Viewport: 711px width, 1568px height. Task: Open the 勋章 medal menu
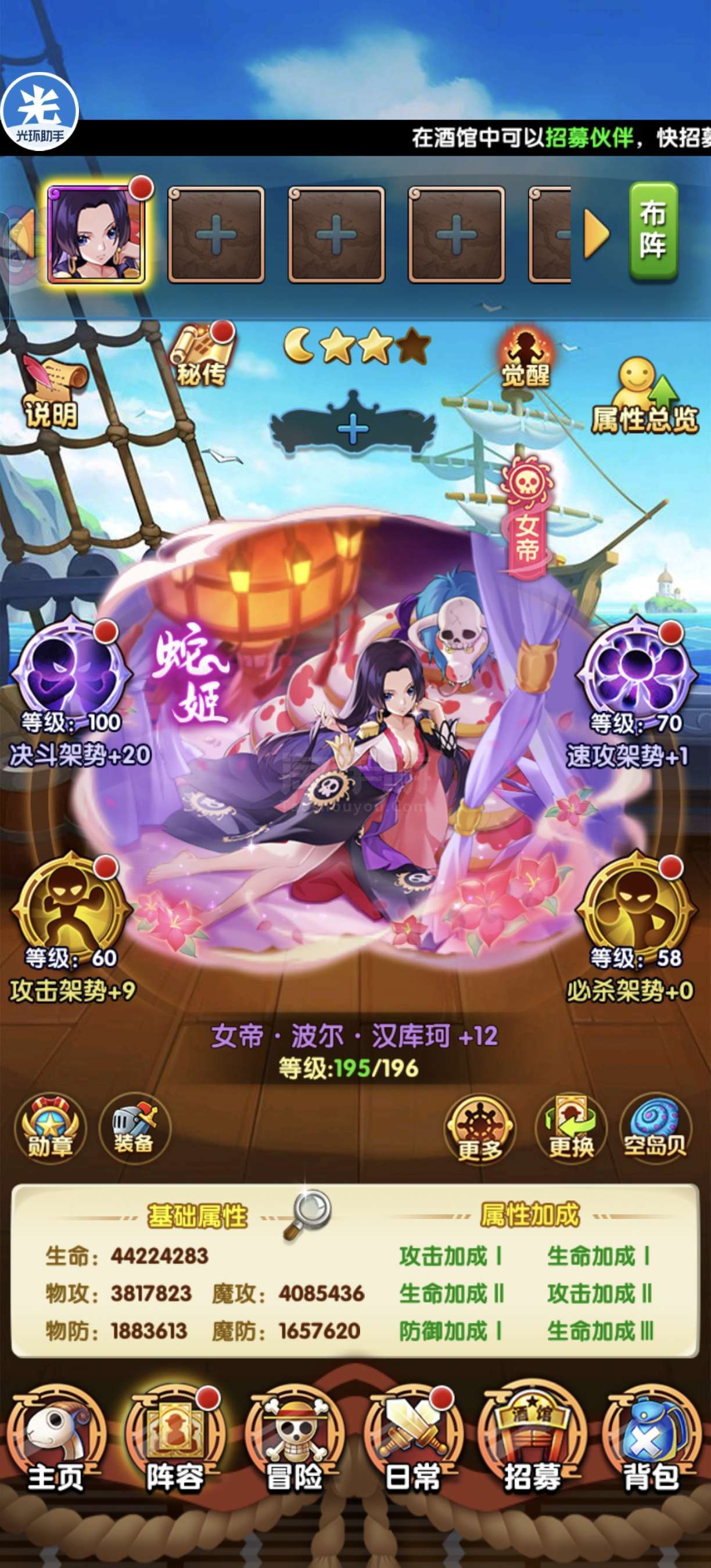[50, 1128]
